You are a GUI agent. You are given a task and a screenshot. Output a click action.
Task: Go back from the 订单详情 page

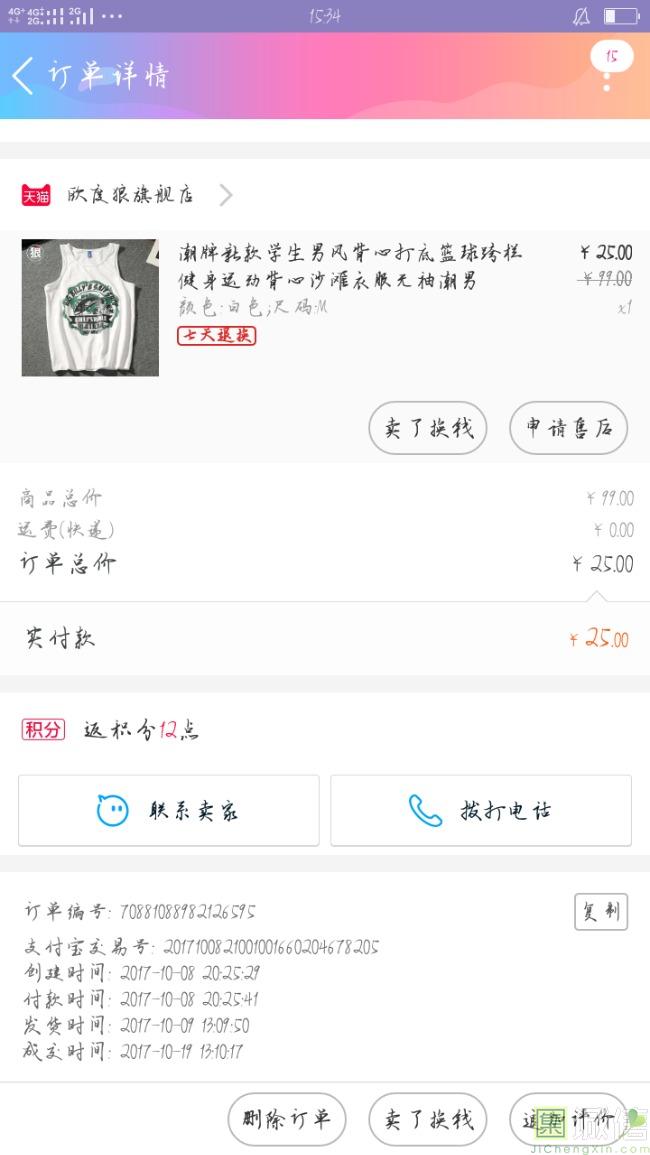[x=24, y=76]
